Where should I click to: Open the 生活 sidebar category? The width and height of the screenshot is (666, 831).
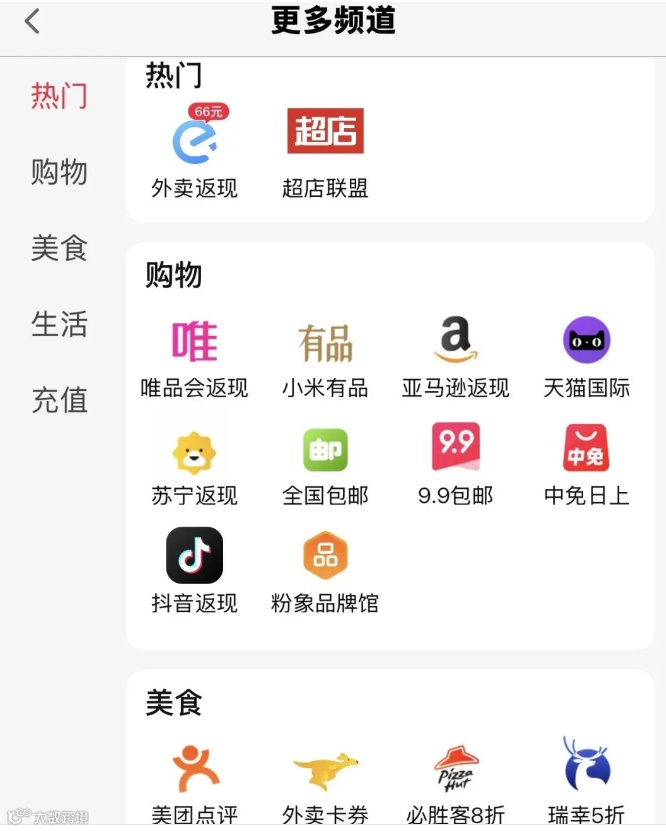point(59,324)
